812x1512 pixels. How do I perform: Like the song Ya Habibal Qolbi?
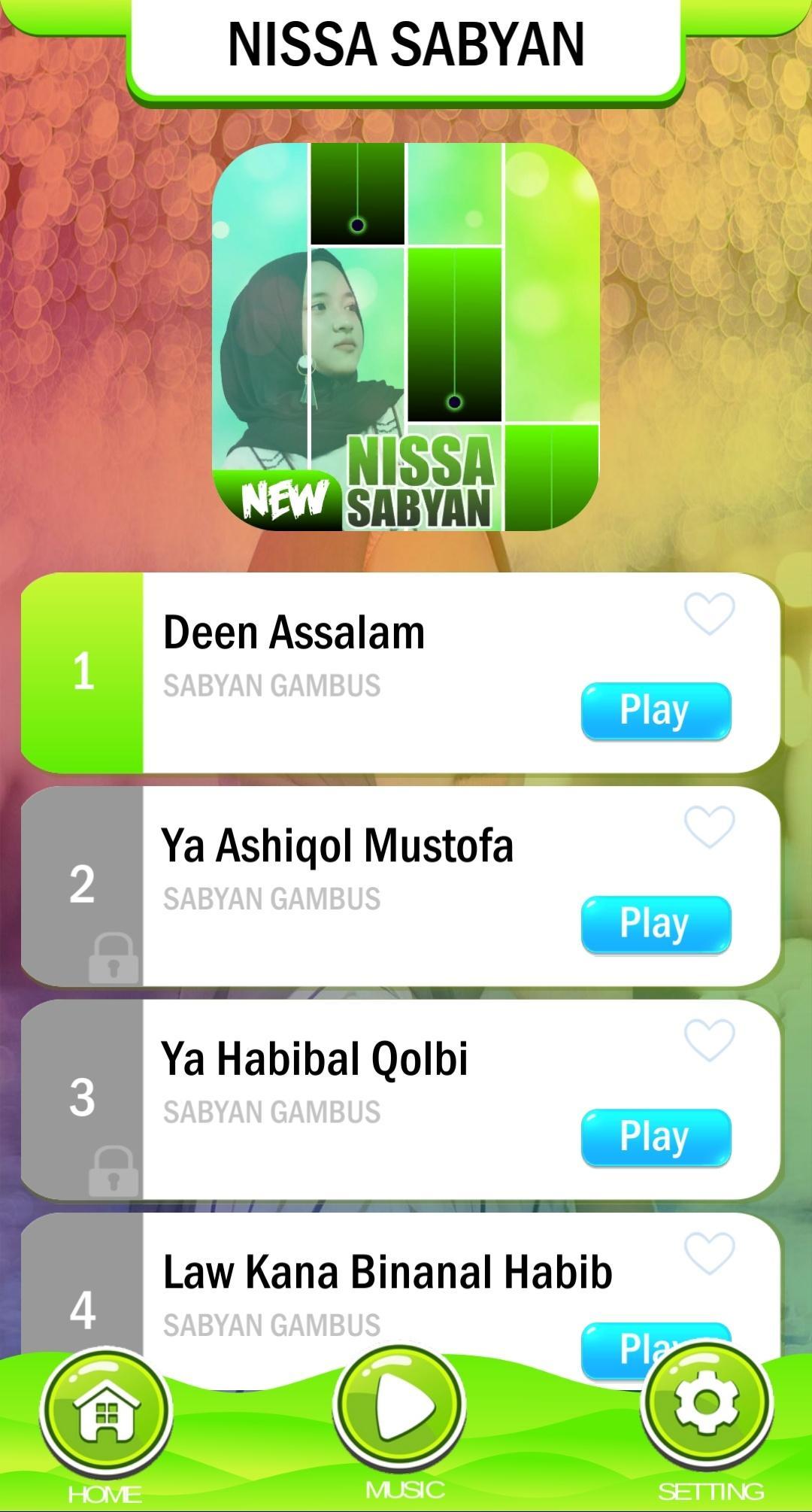[709, 1040]
